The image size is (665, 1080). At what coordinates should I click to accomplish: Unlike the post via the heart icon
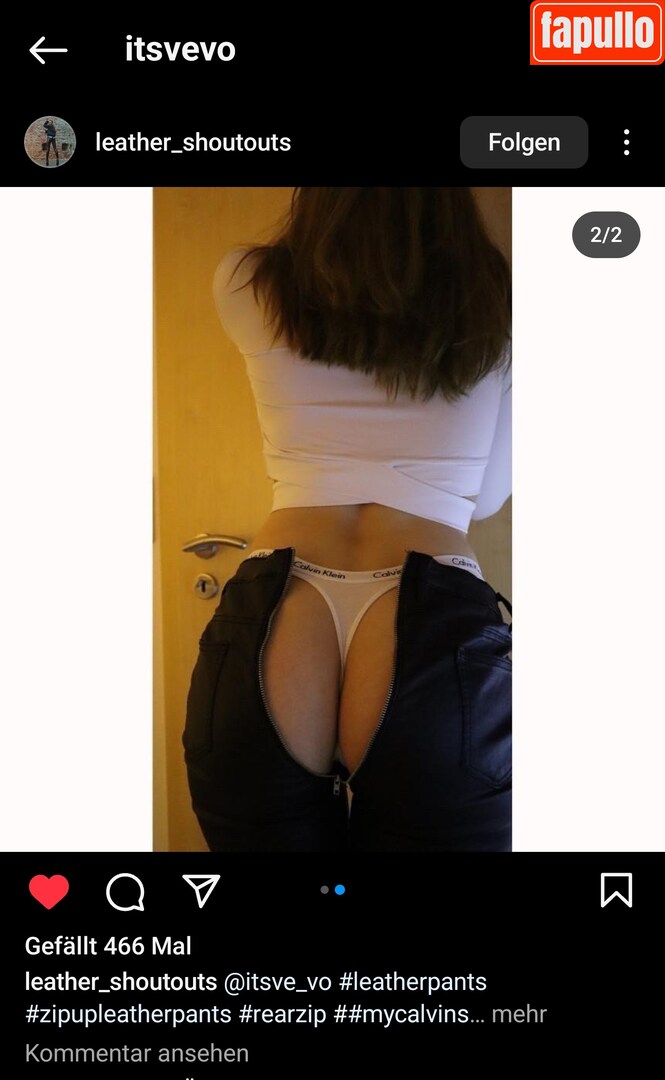pos(48,890)
